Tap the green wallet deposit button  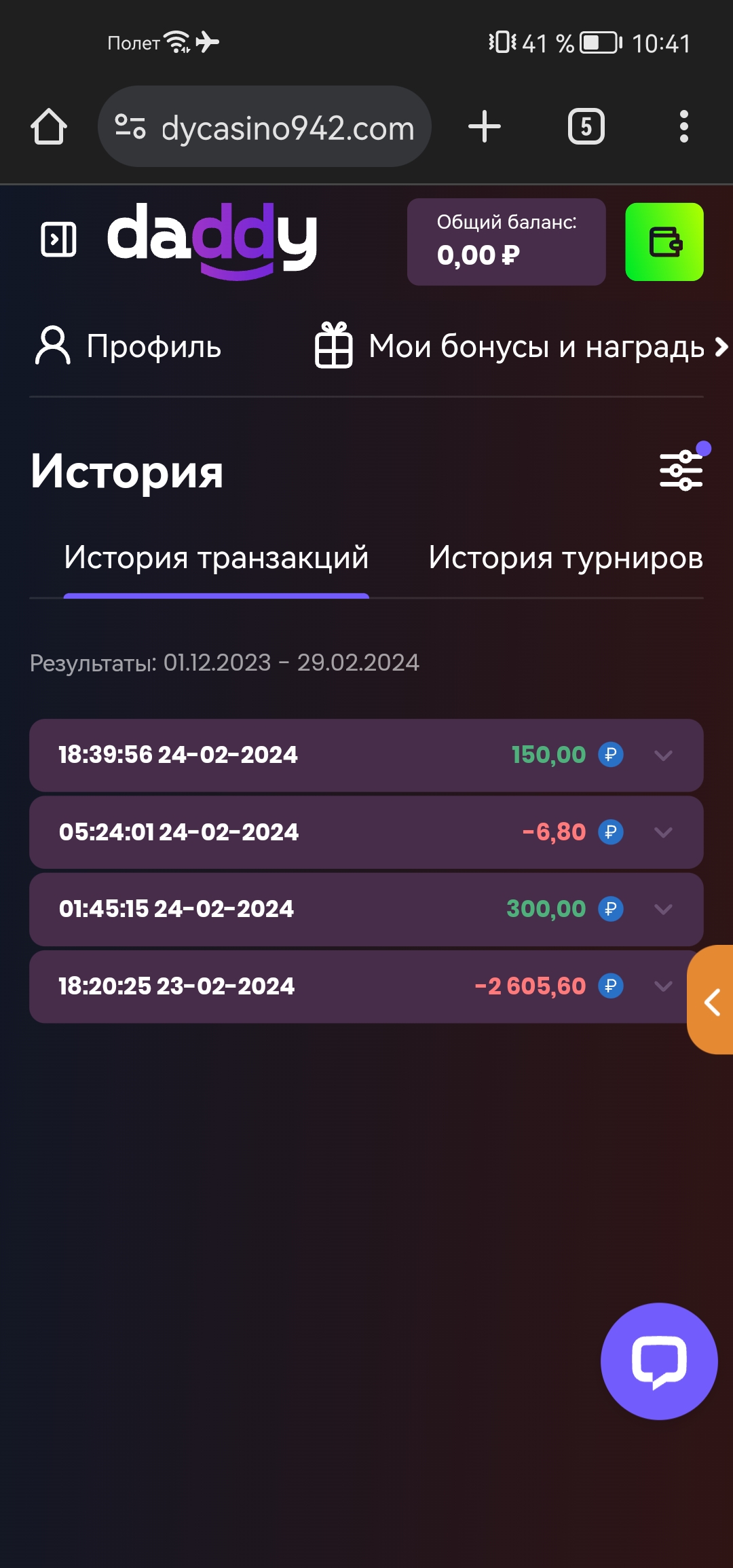[x=664, y=242]
